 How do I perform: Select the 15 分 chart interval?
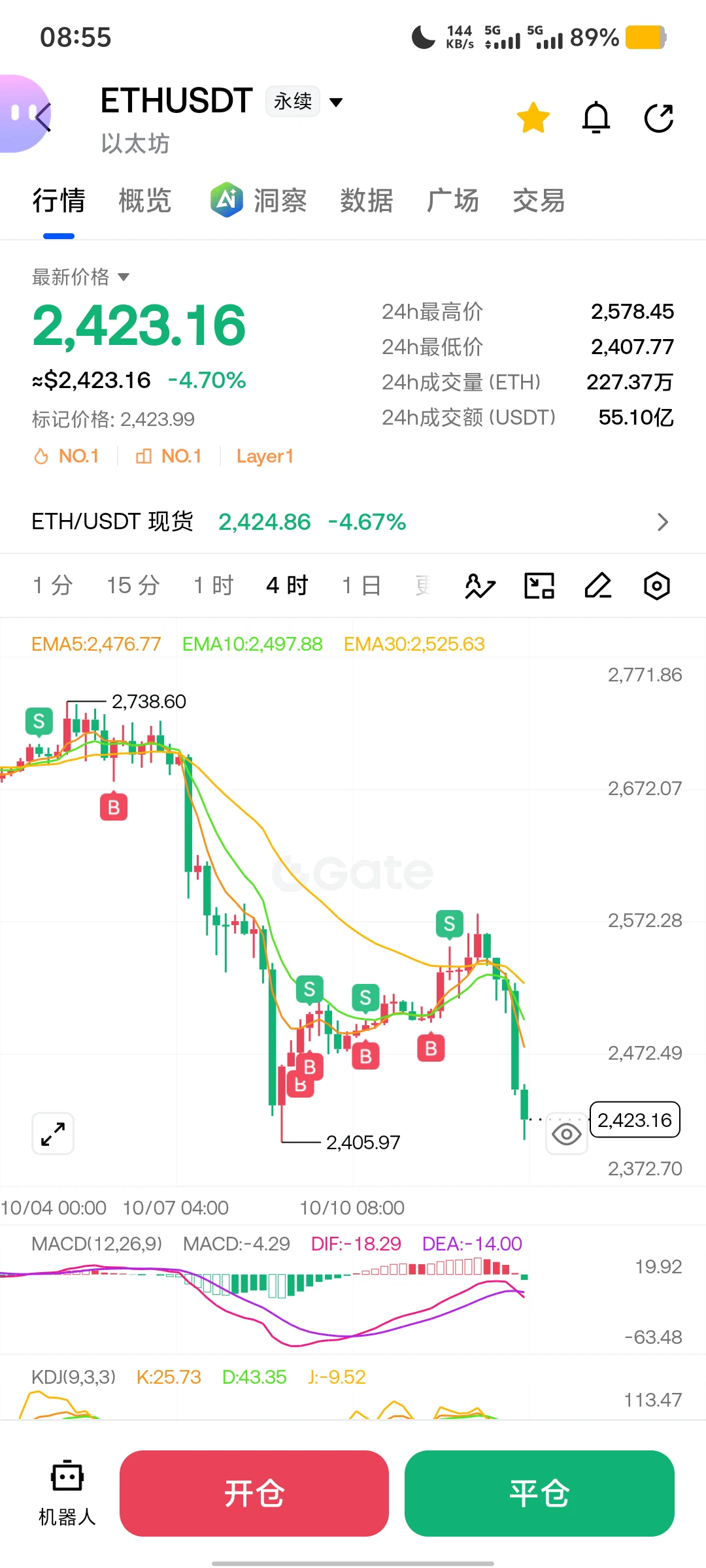(133, 585)
